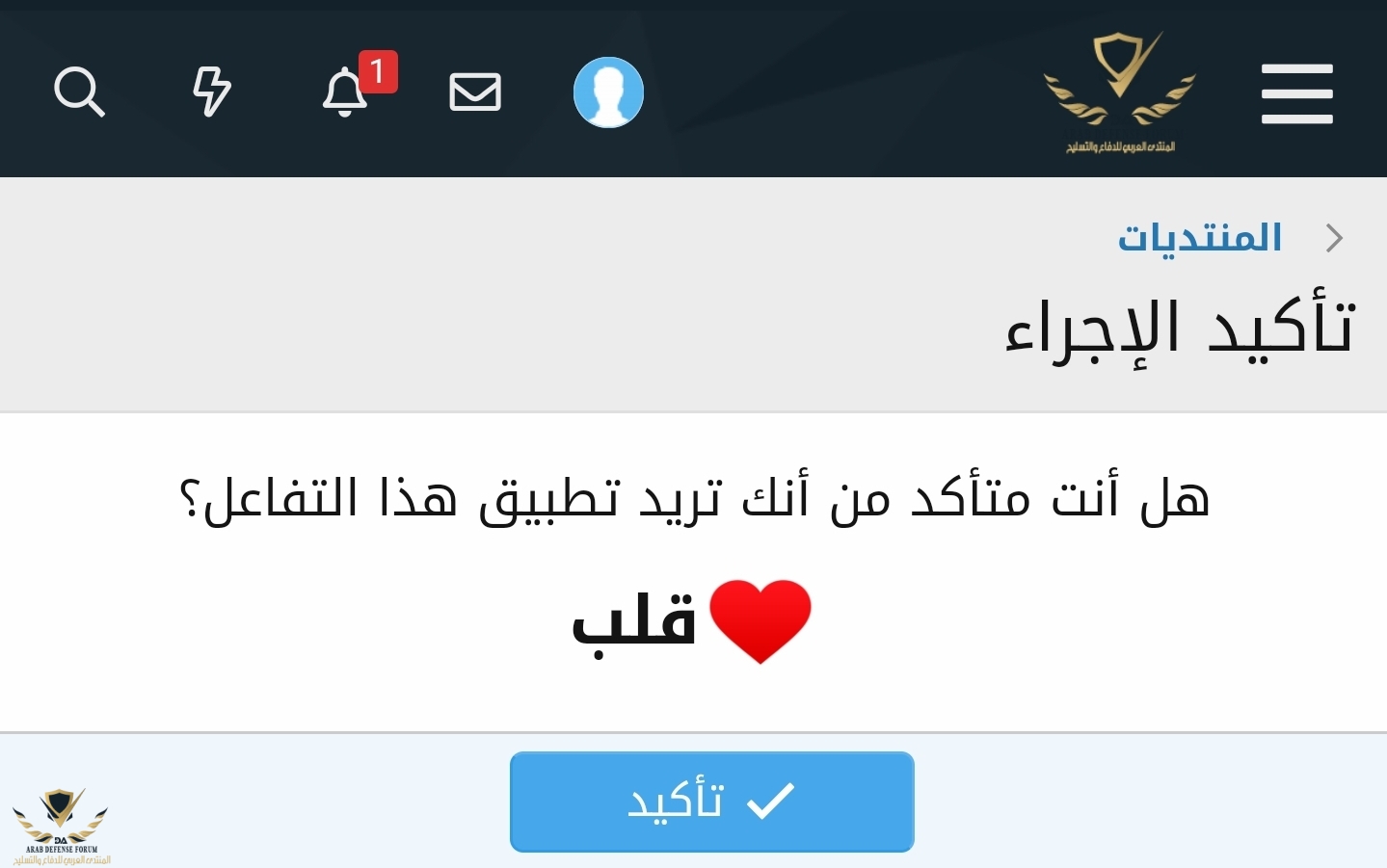Open the المنتديات breadcrumb link
This screenshot has width=1387, height=868.
coord(1200,237)
